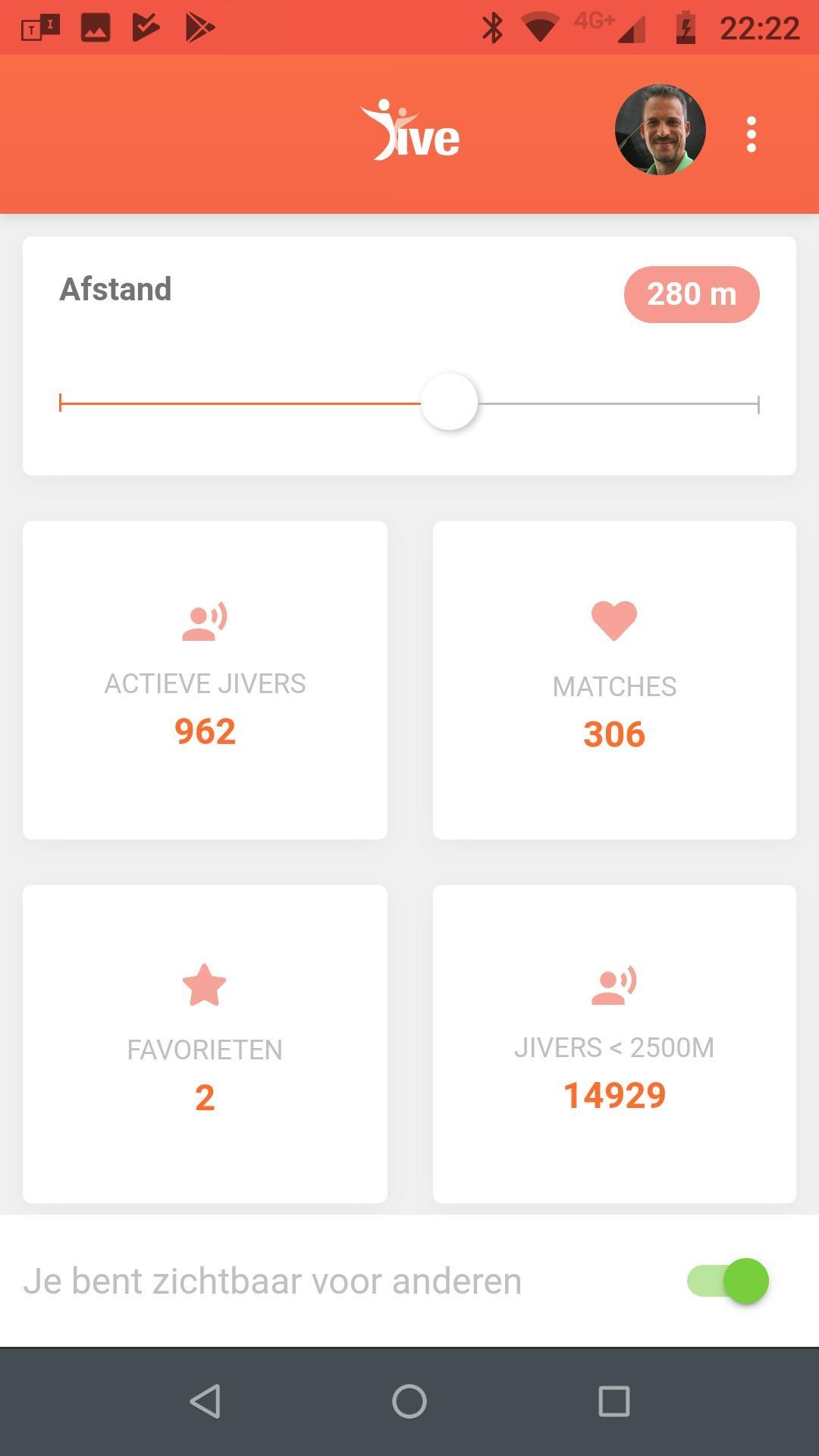Viewport: 819px width, 1456px height.
Task: Go back with the system back button
Action: coord(205,1401)
